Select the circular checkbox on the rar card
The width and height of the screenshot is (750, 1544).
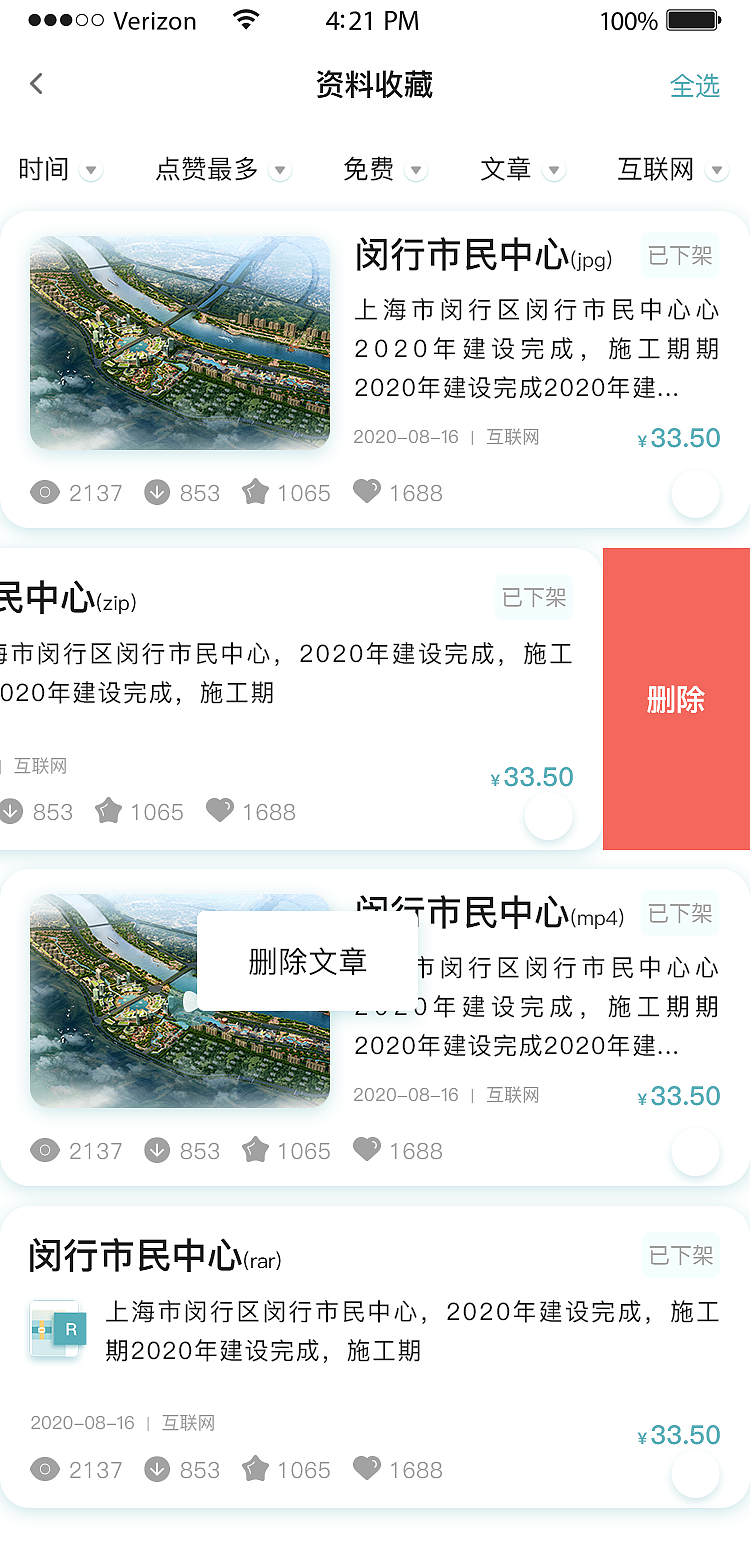coord(695,1472)
